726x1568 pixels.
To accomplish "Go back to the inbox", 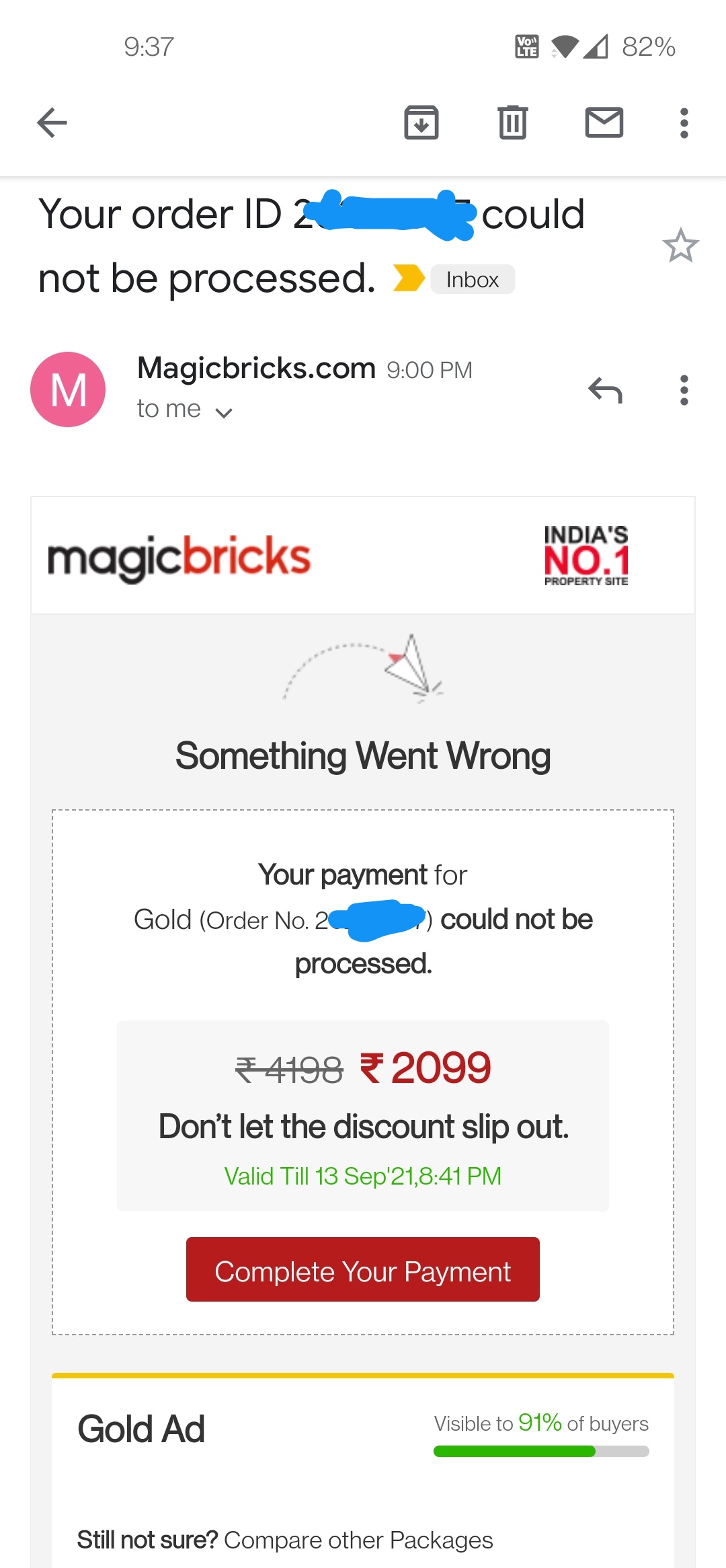I will click(51, 122).
